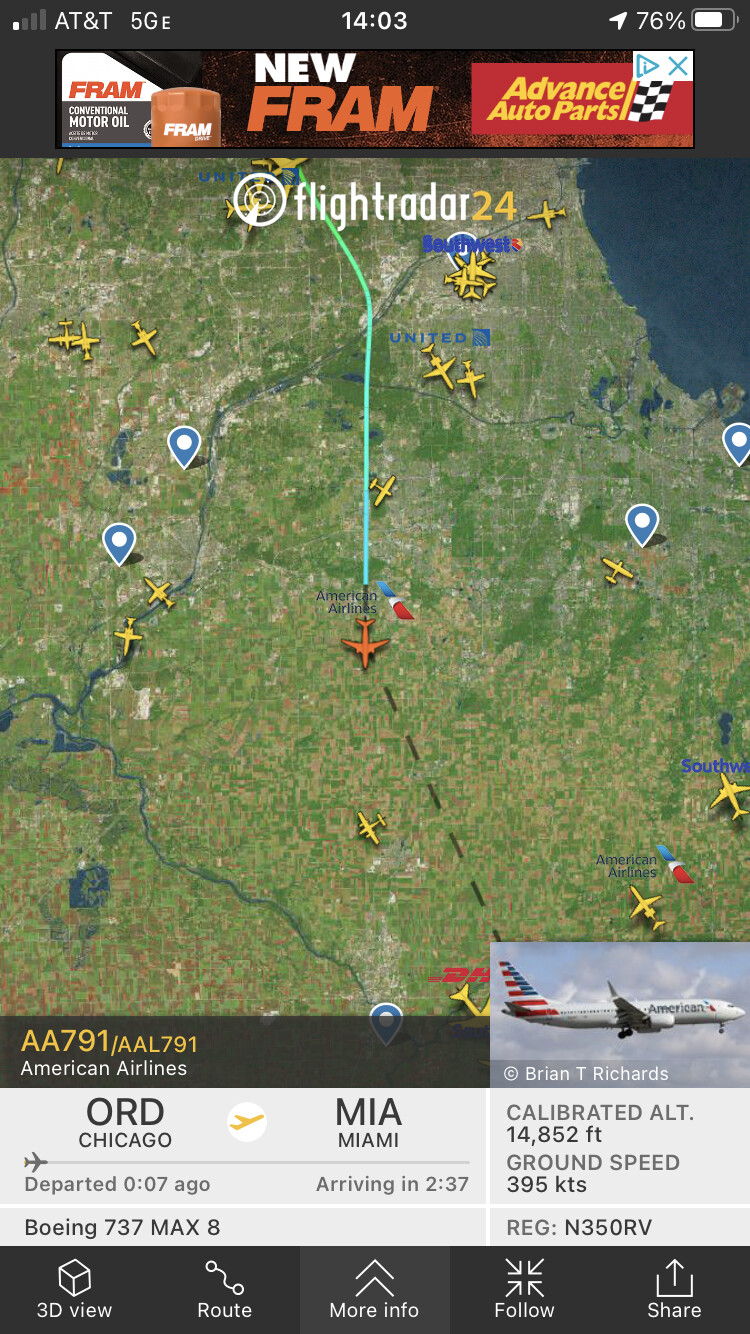The width and height of the screenshot is (750, 1334).
Task: Select the United aircraft on the map
Action: [x=439, y=369]
